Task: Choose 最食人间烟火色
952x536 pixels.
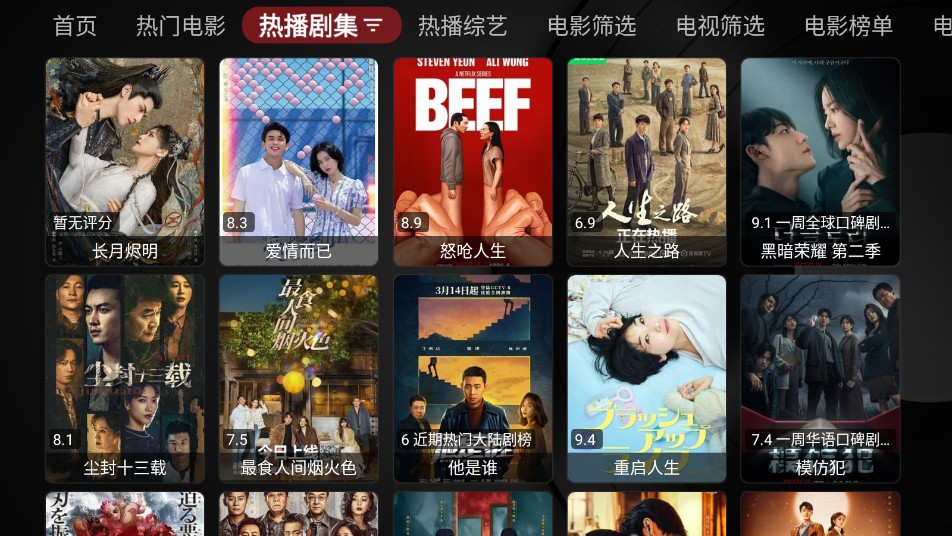Action: click(x=298, y=378)
